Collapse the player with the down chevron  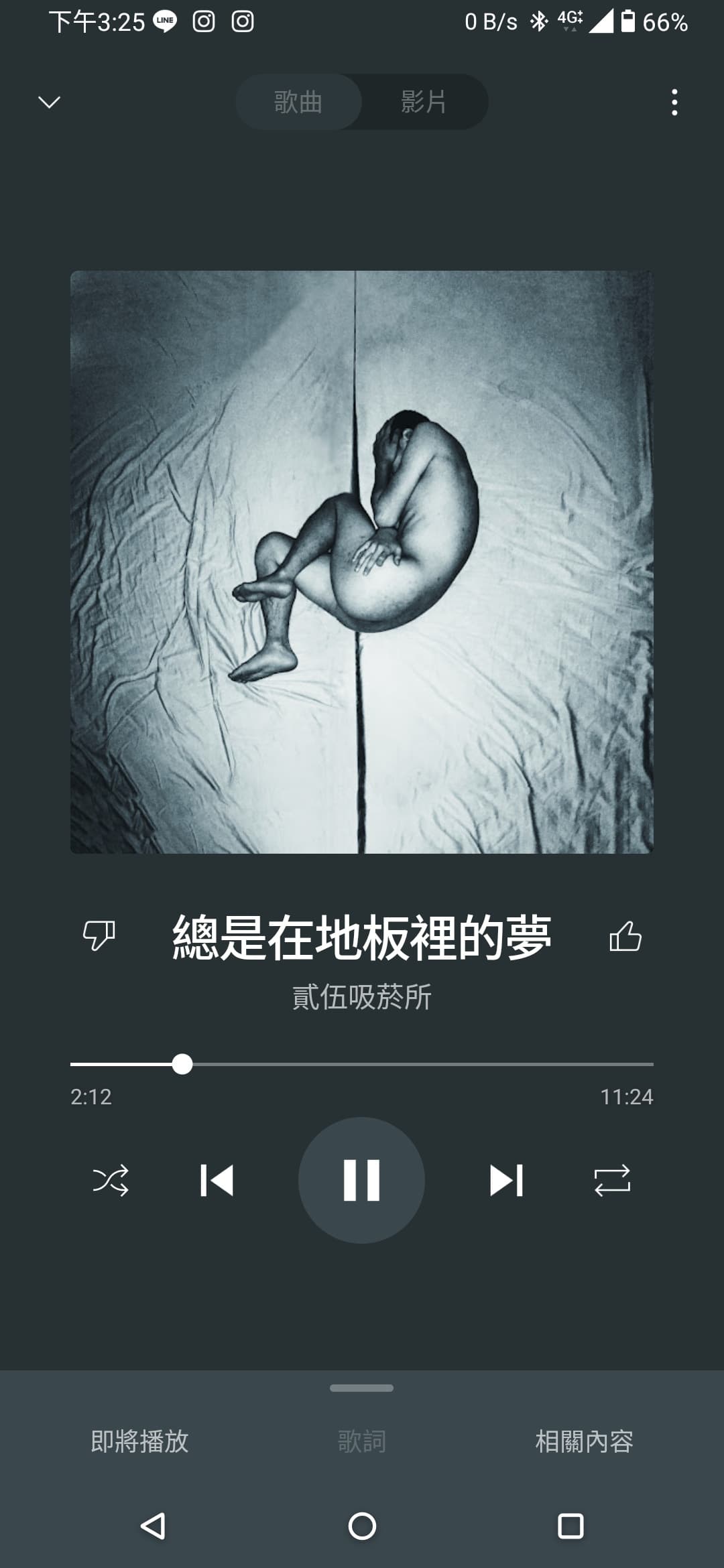coord(49,102)
